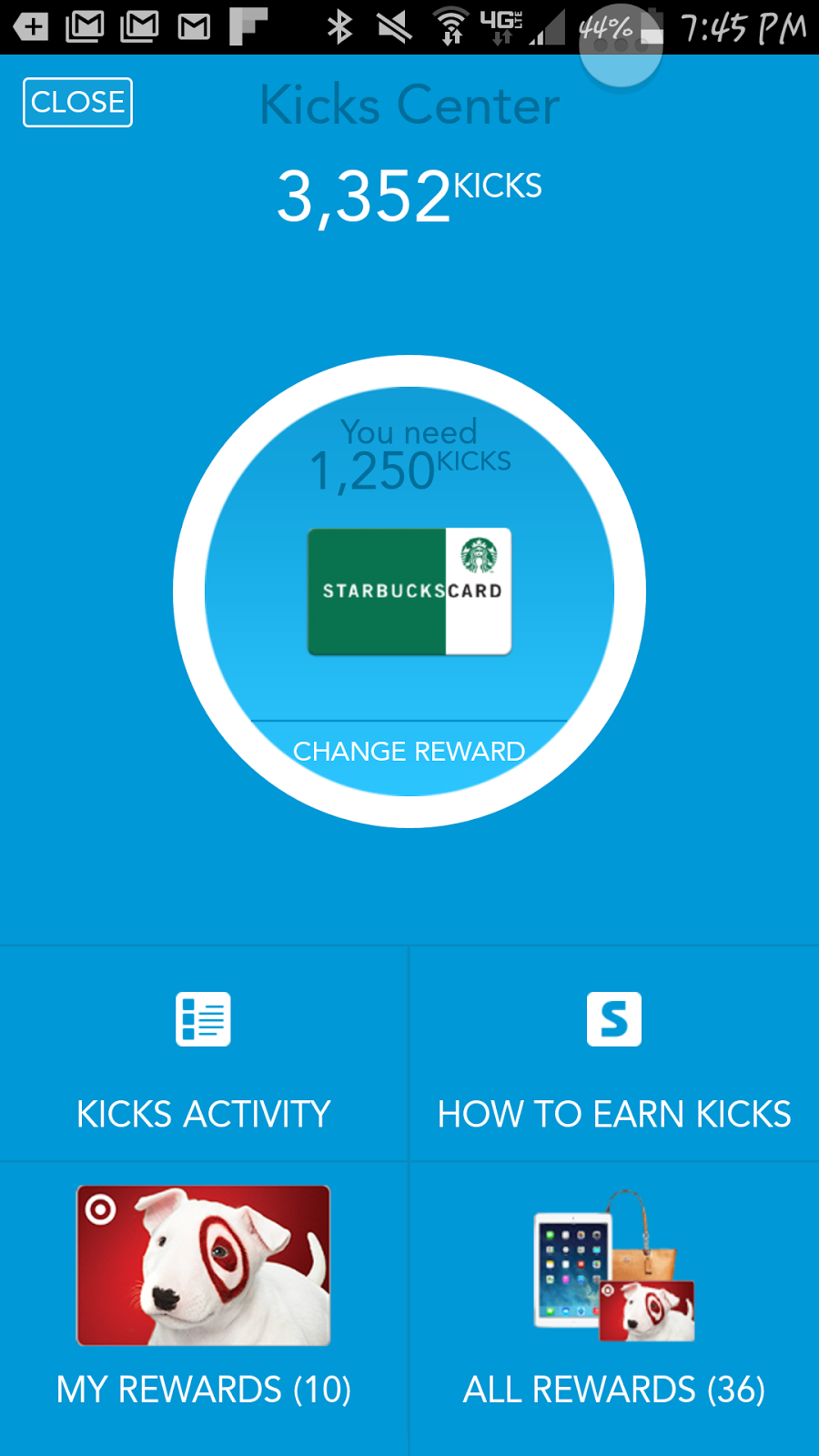Open Kicks Activity
This screenshot has width=819, height=1456.
pos(203,1056)
